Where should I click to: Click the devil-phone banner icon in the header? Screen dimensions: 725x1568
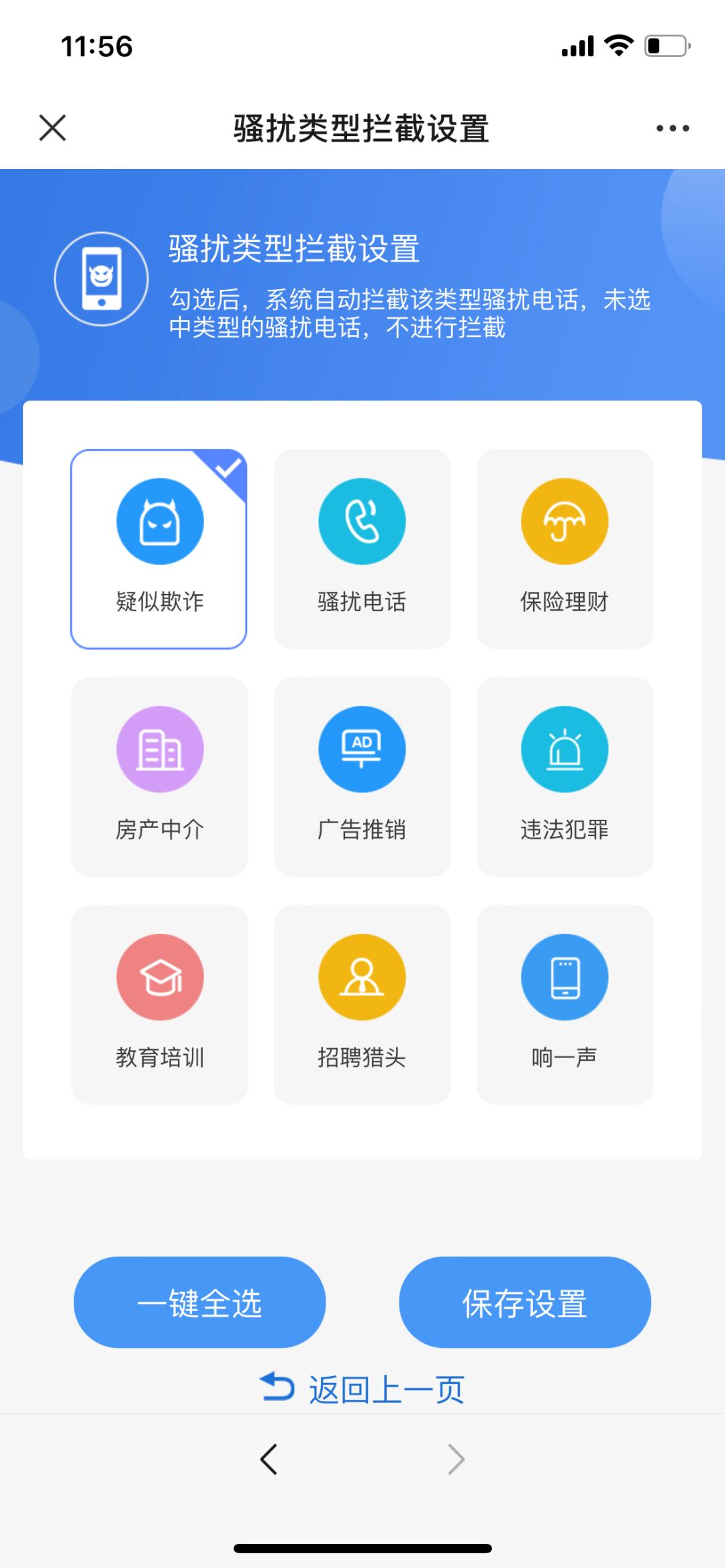pyautogui.click(x=101, y=278)
